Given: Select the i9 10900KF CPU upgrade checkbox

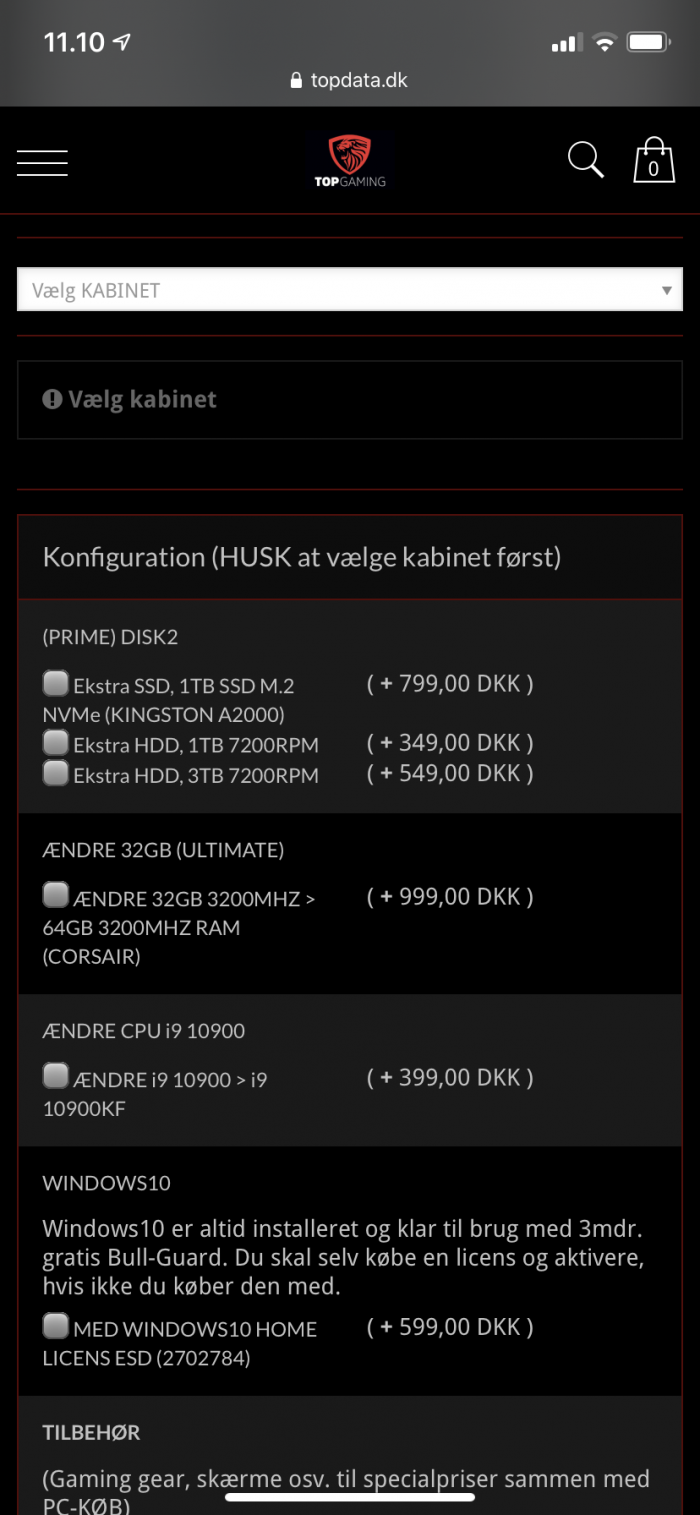Looking at the screenshot, I should point(56,1077).
